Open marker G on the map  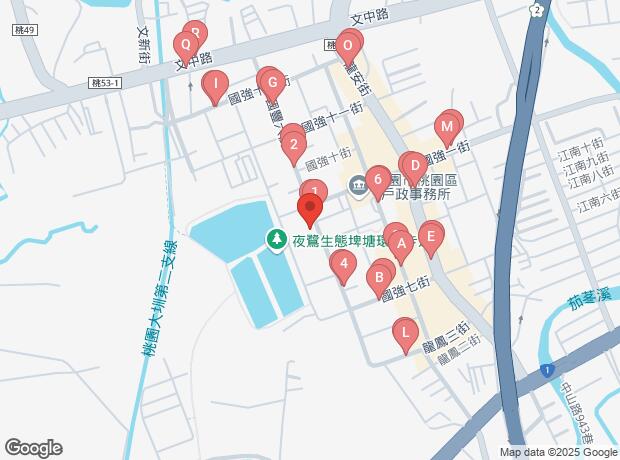click(x=271, y=82)
